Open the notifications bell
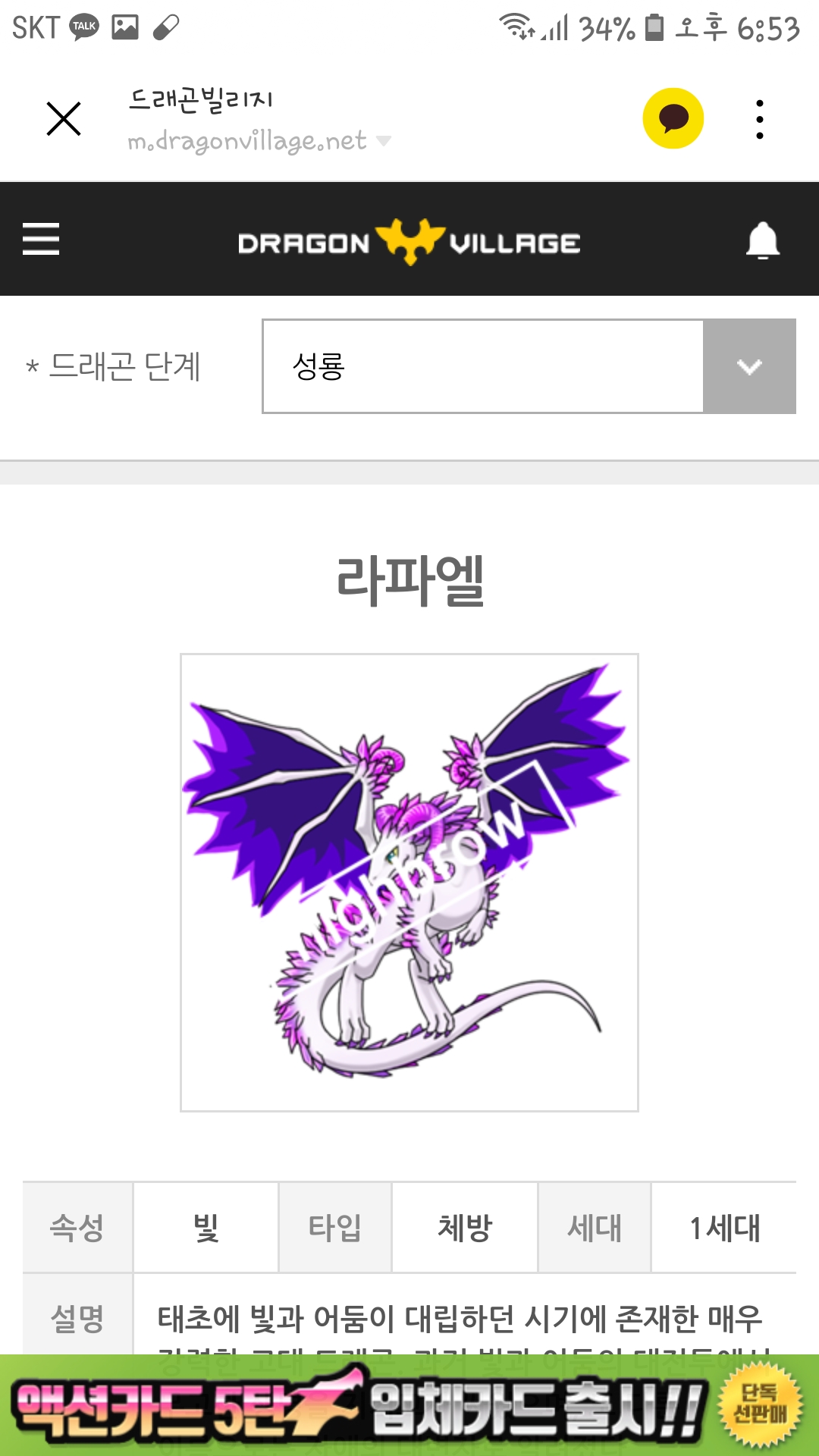819x1456 pixels. coord(763,240)
